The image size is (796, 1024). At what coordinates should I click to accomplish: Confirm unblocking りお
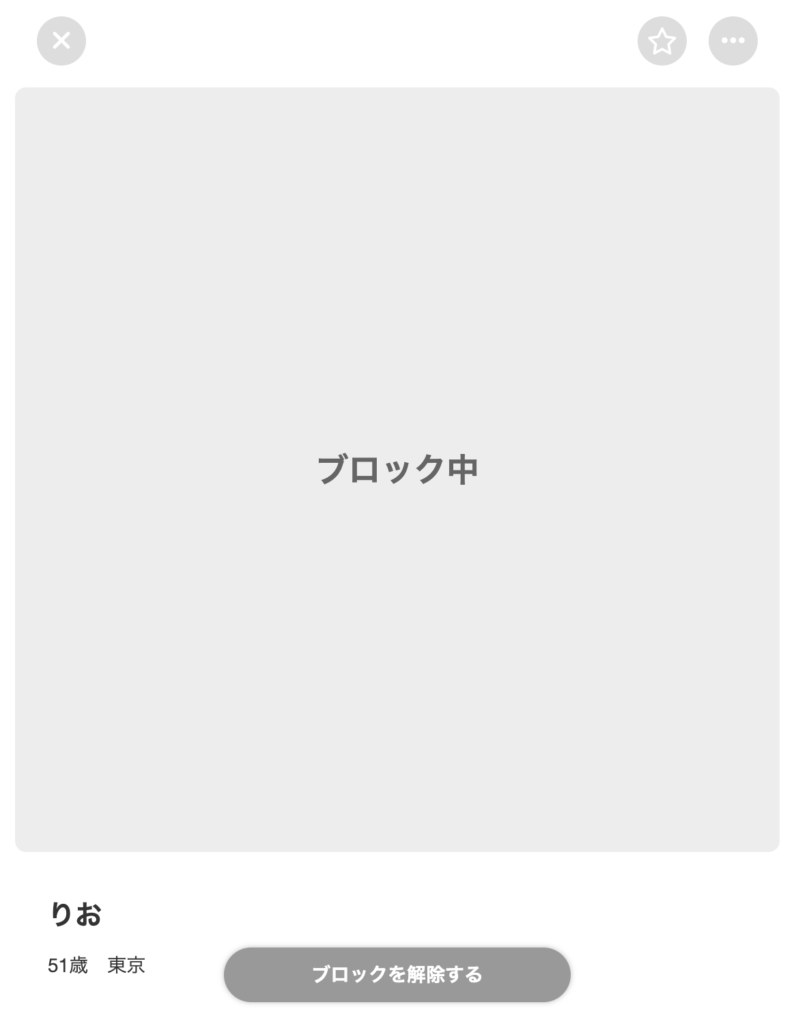[x=398, y=972]
